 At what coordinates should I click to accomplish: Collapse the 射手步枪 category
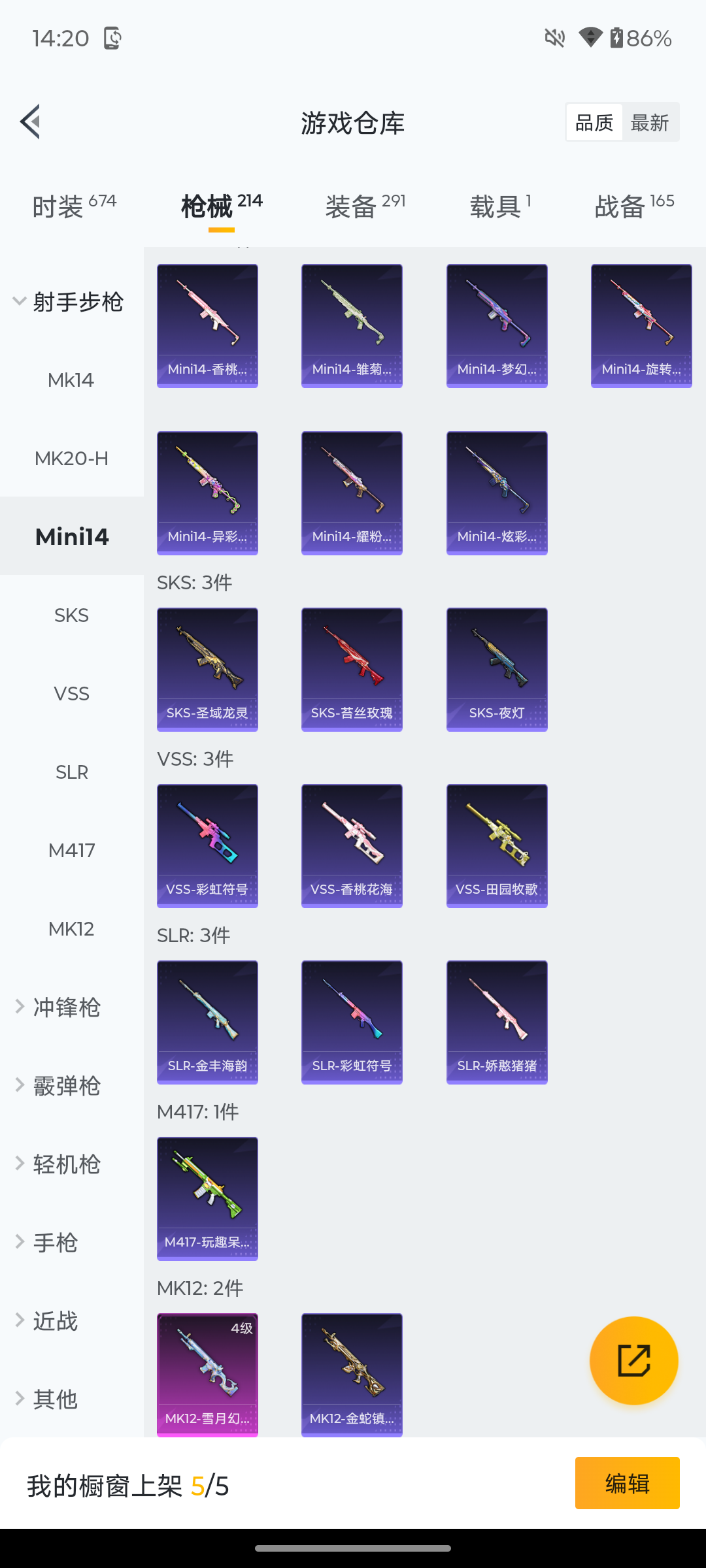pos(68,302)
